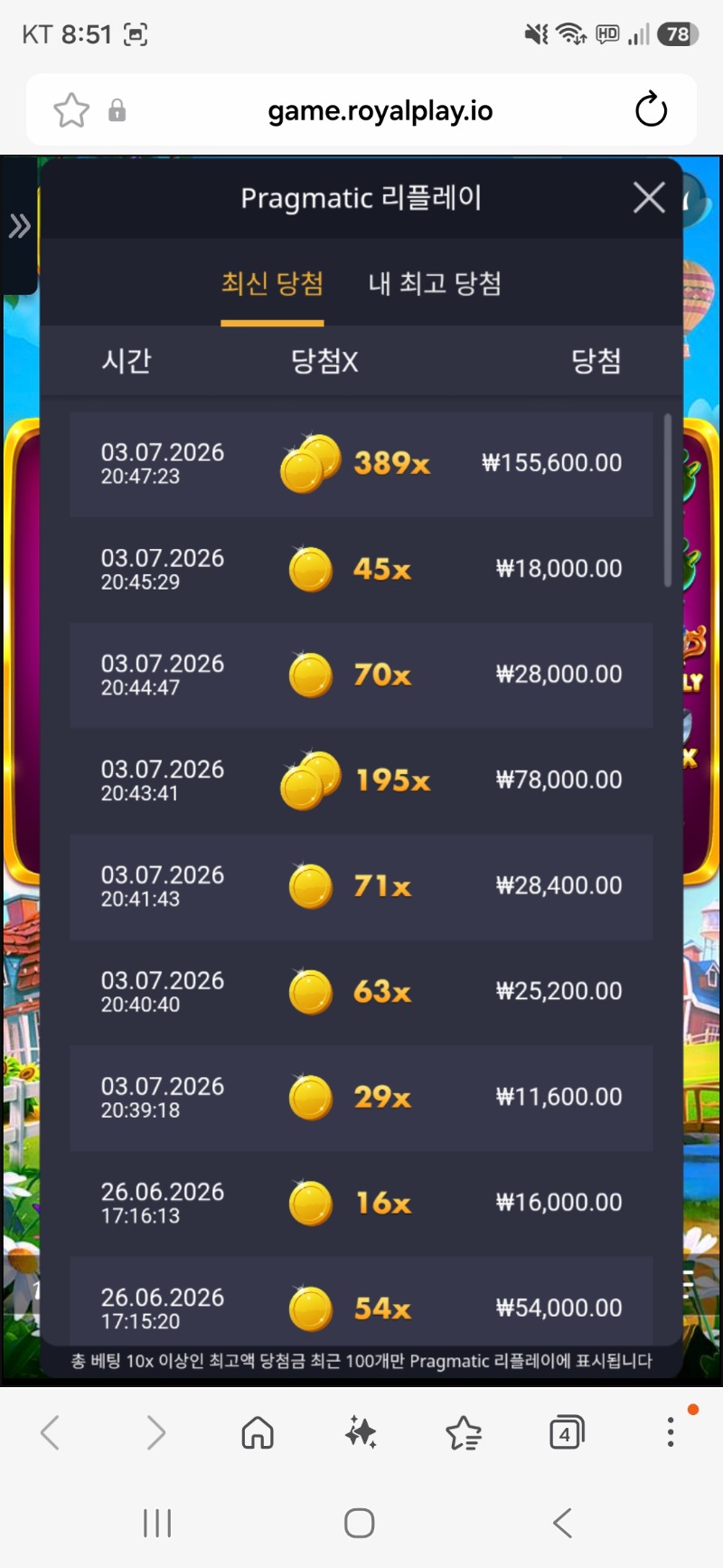The height and width of the screenshot is (1568, 723).
Task: Expand the side panel double-arrow
Action: (19, 226)
